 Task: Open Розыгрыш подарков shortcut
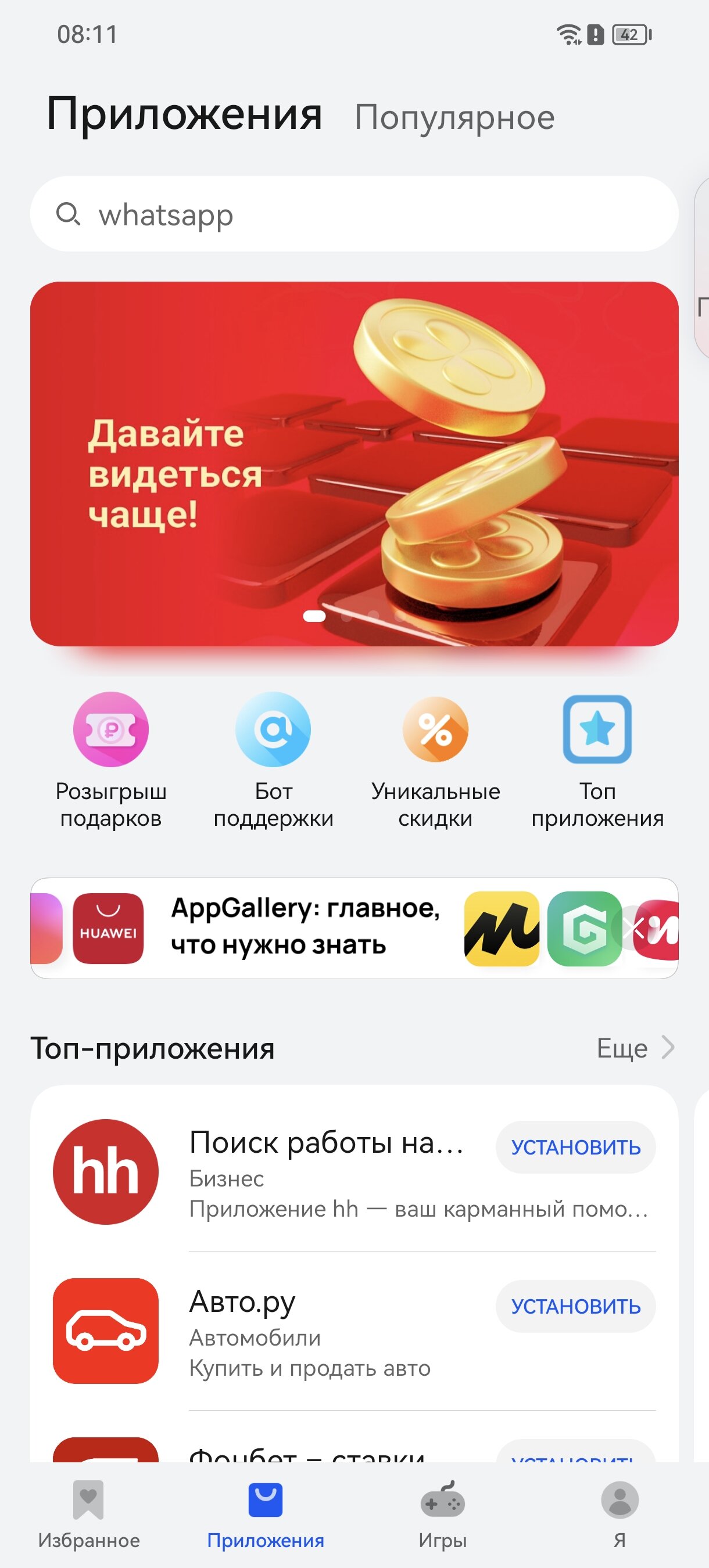[111, 760]
